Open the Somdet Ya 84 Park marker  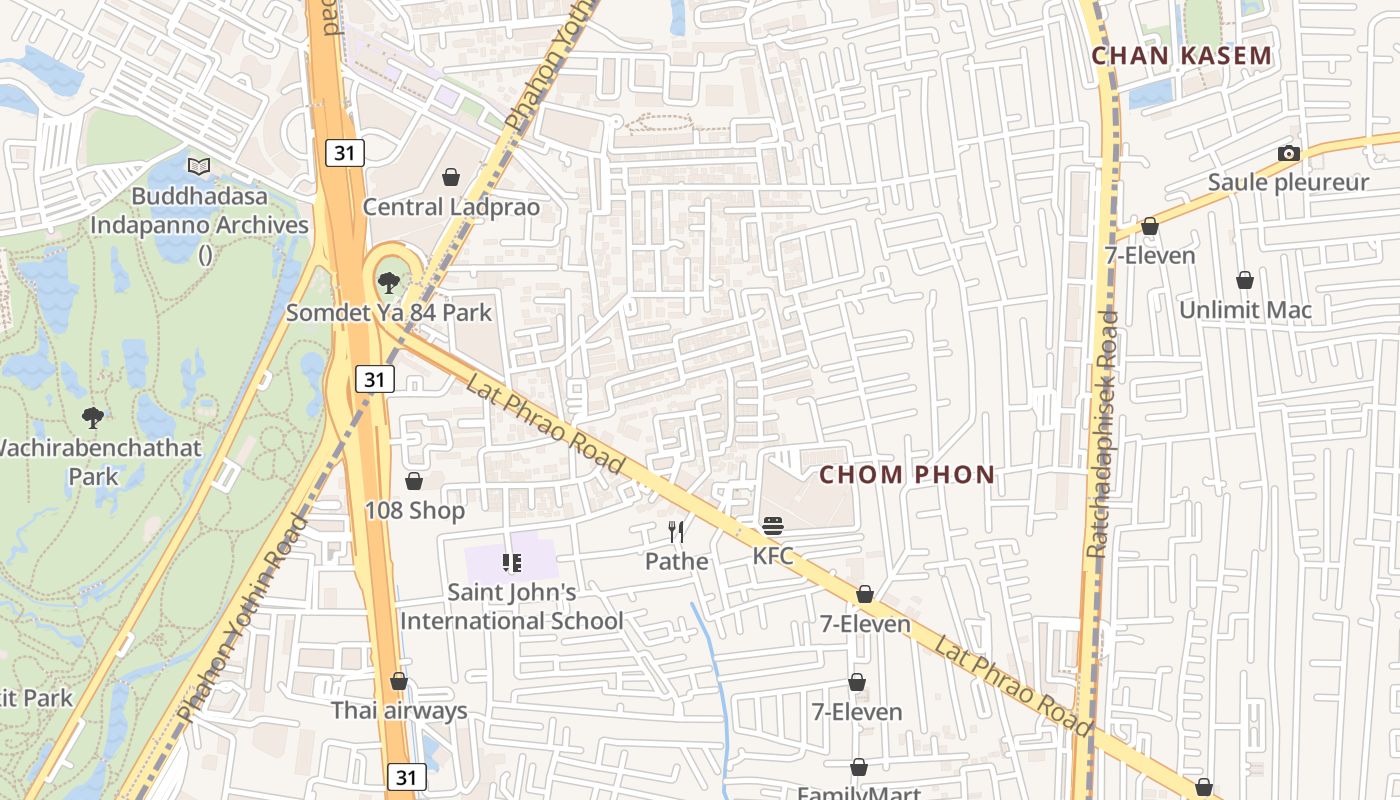point(389,283)
